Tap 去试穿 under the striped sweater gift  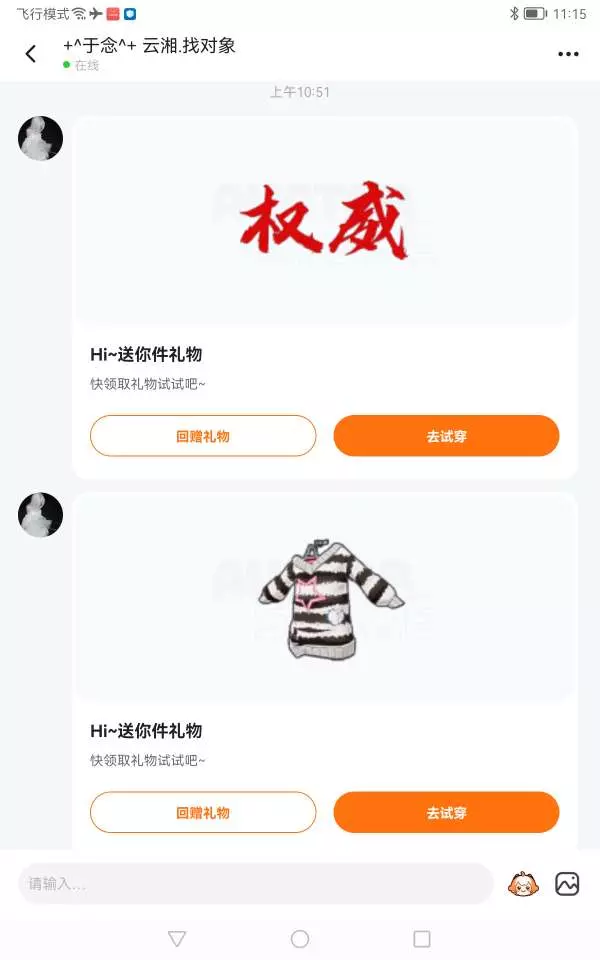(446, 812)
